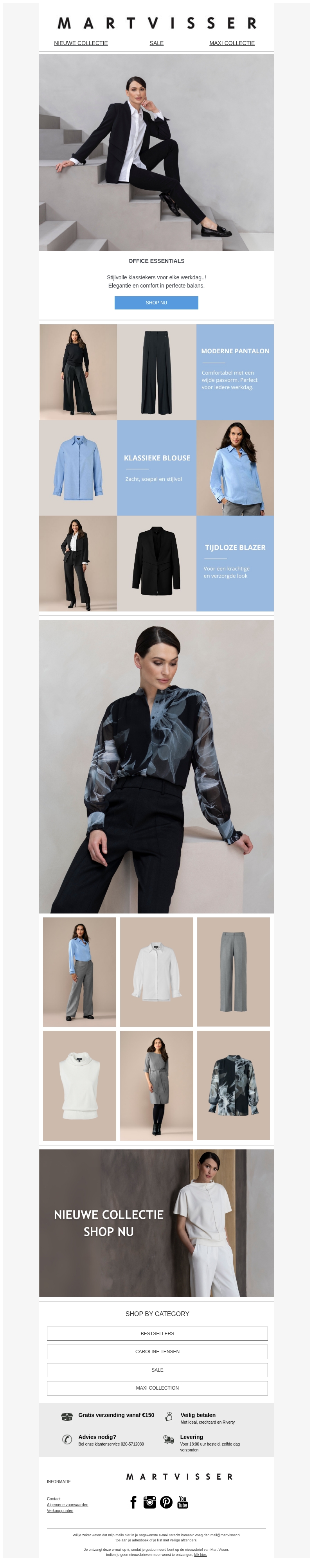Open the YouTube icon
313x1568 pixels.
click(183, 1501)
